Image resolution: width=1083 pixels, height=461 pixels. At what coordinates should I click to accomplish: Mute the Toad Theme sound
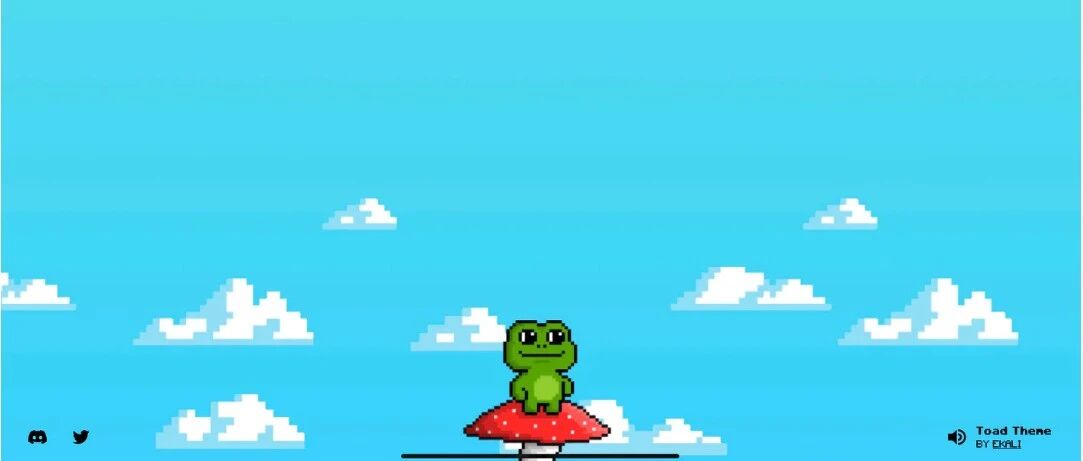[x=957, y=437]
